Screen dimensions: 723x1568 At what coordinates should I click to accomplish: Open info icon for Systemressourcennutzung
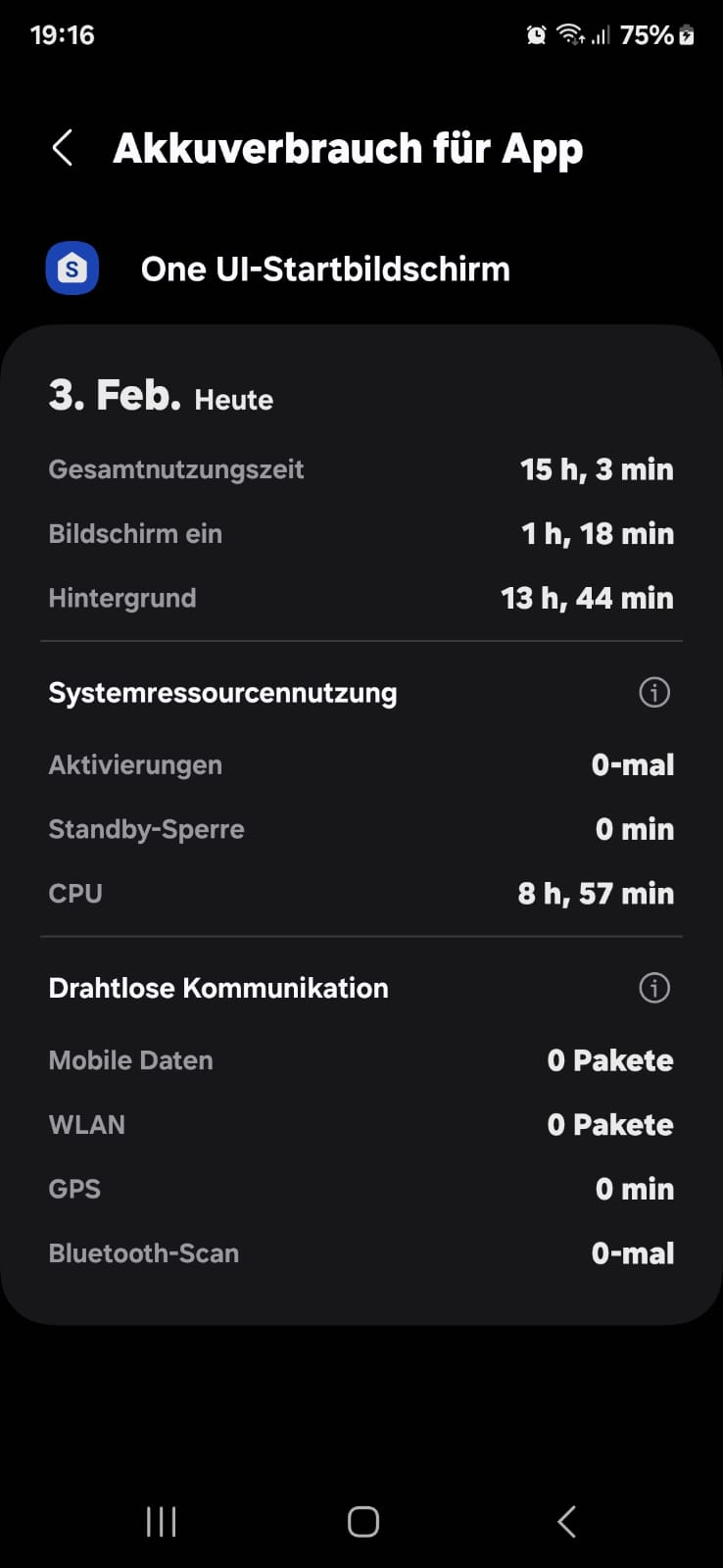[654, 693]
